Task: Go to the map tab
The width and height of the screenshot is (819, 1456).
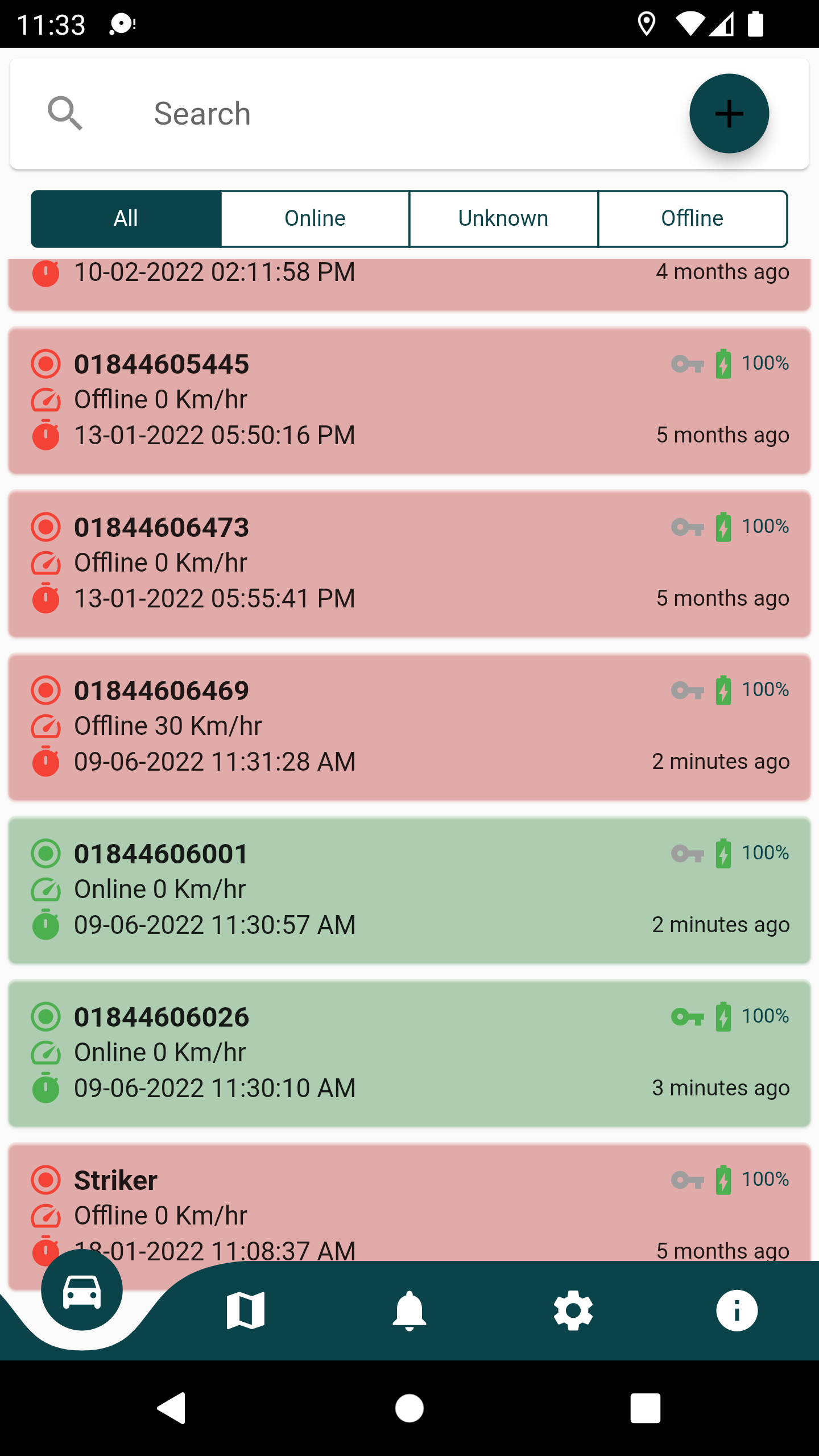Action: 246,1310
